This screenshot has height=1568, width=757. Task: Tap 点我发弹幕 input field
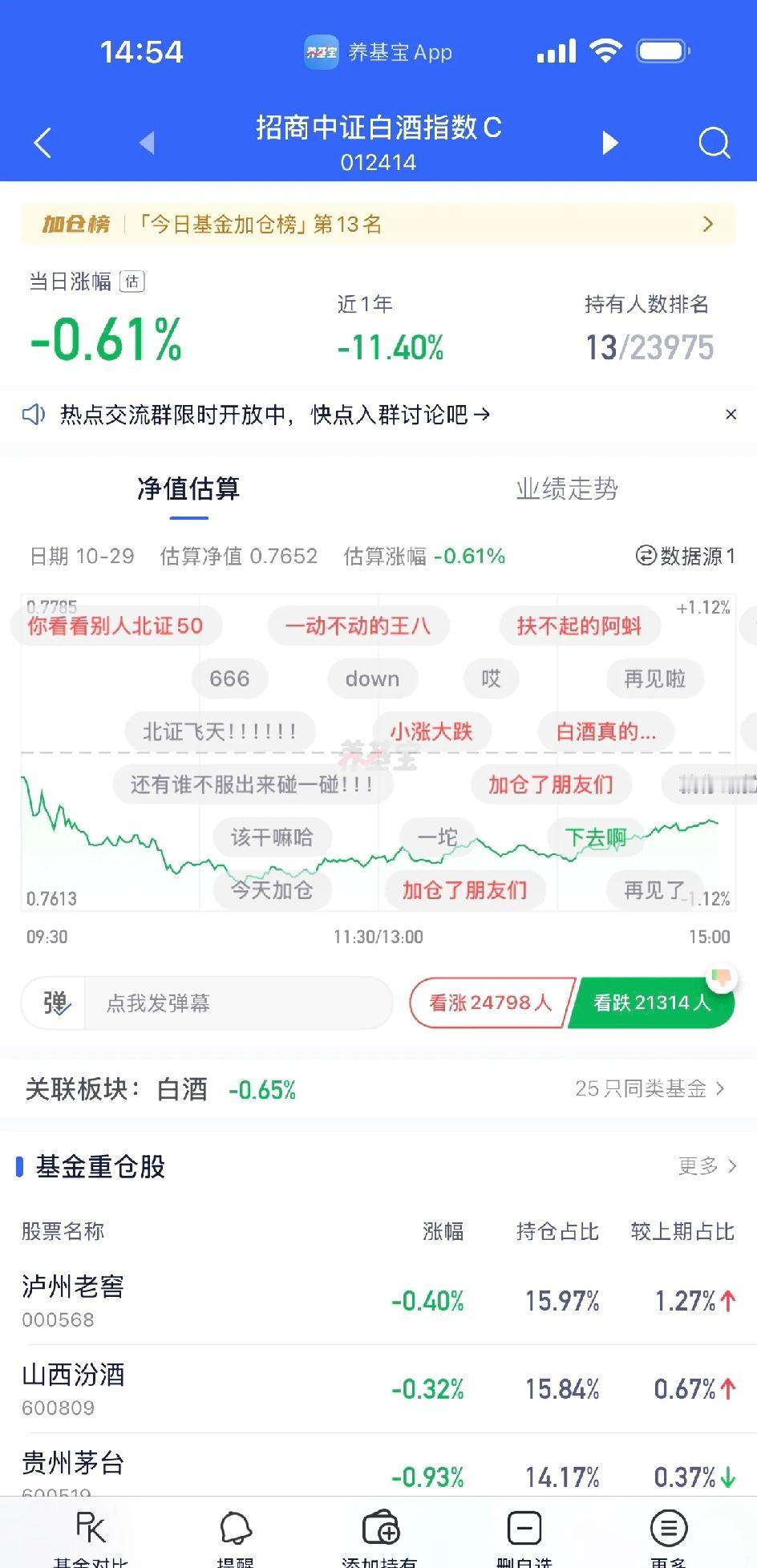point(225,1003)
